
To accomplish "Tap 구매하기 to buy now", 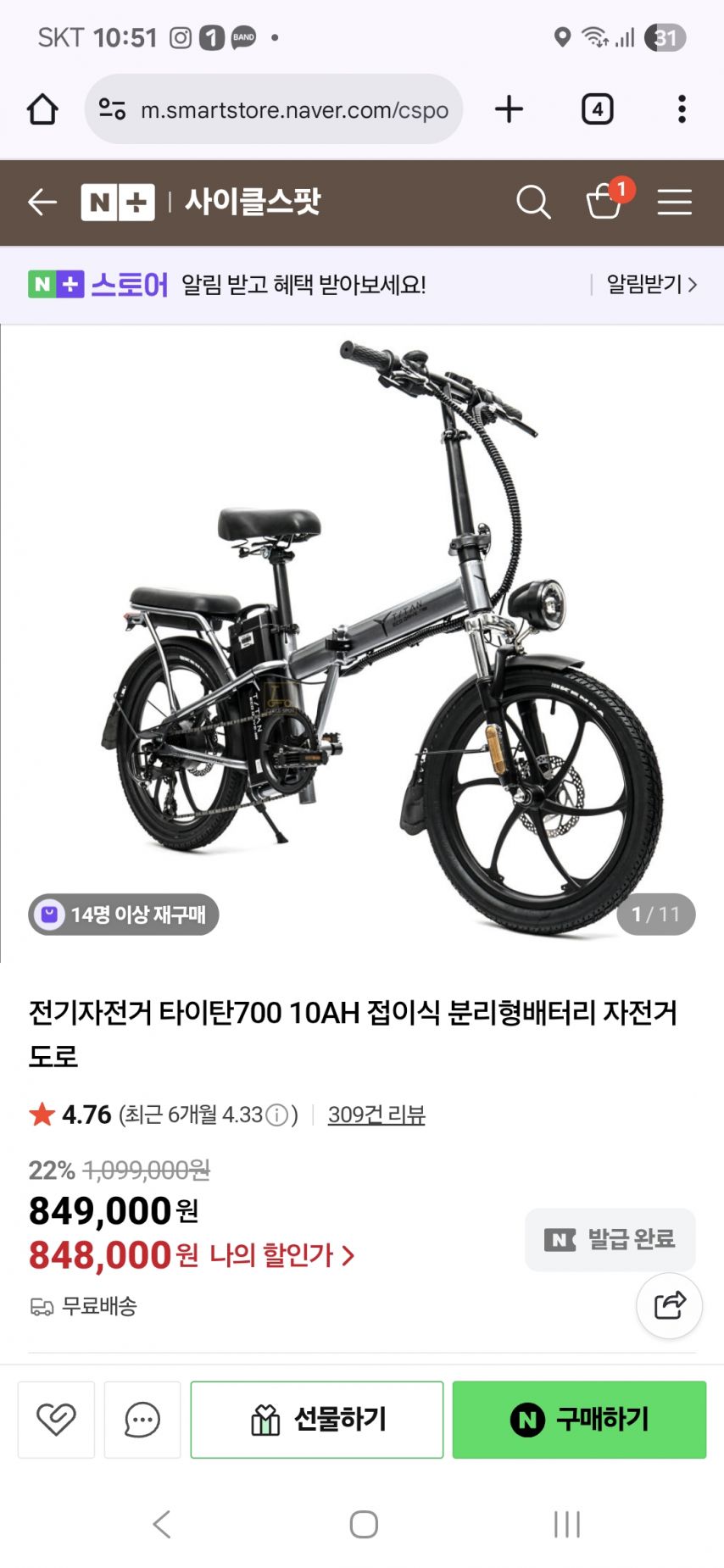I will click(579, 1420).
